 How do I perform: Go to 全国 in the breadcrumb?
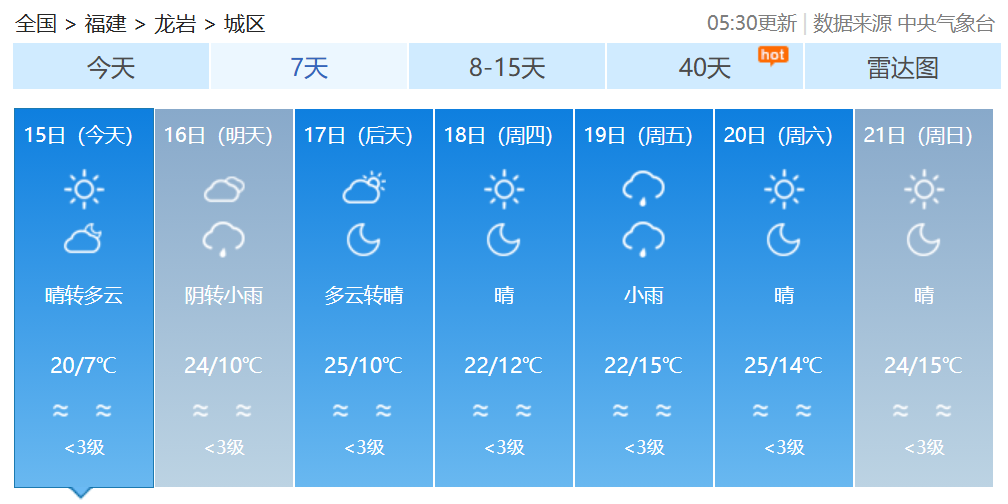click(x=36, y=24)
